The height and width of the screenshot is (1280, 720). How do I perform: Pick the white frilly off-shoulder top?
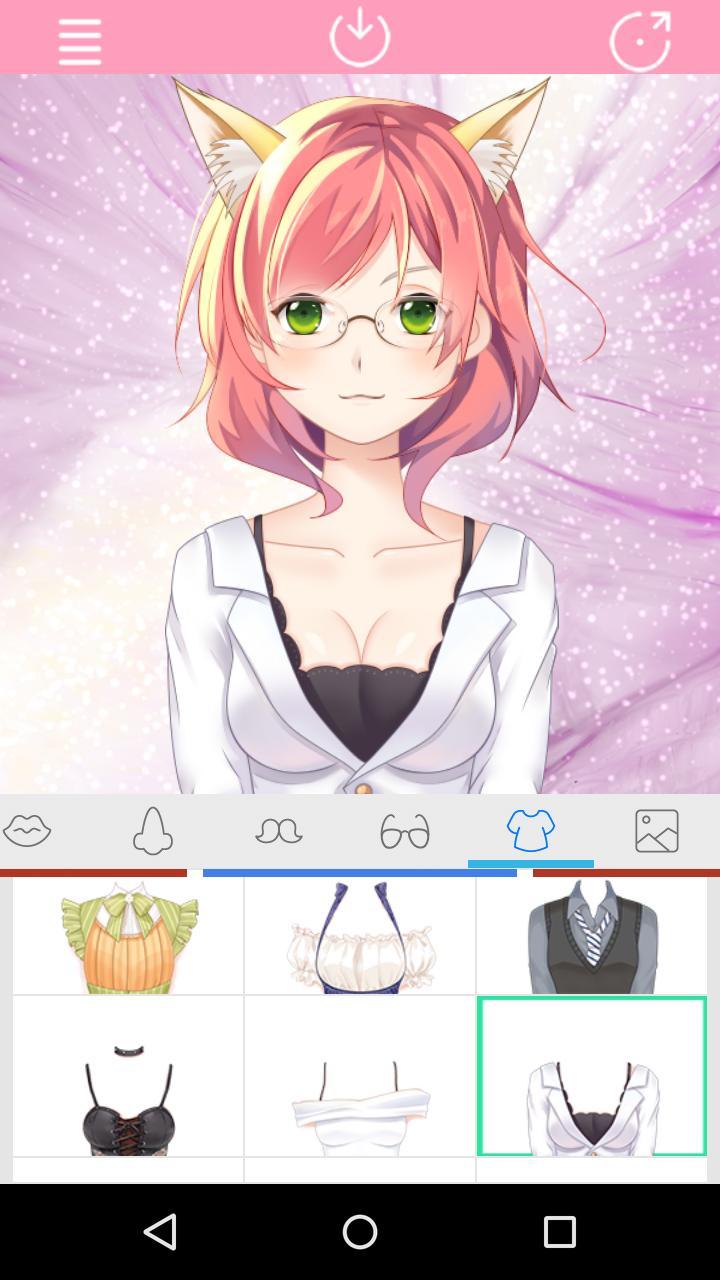tap(360, 937)
